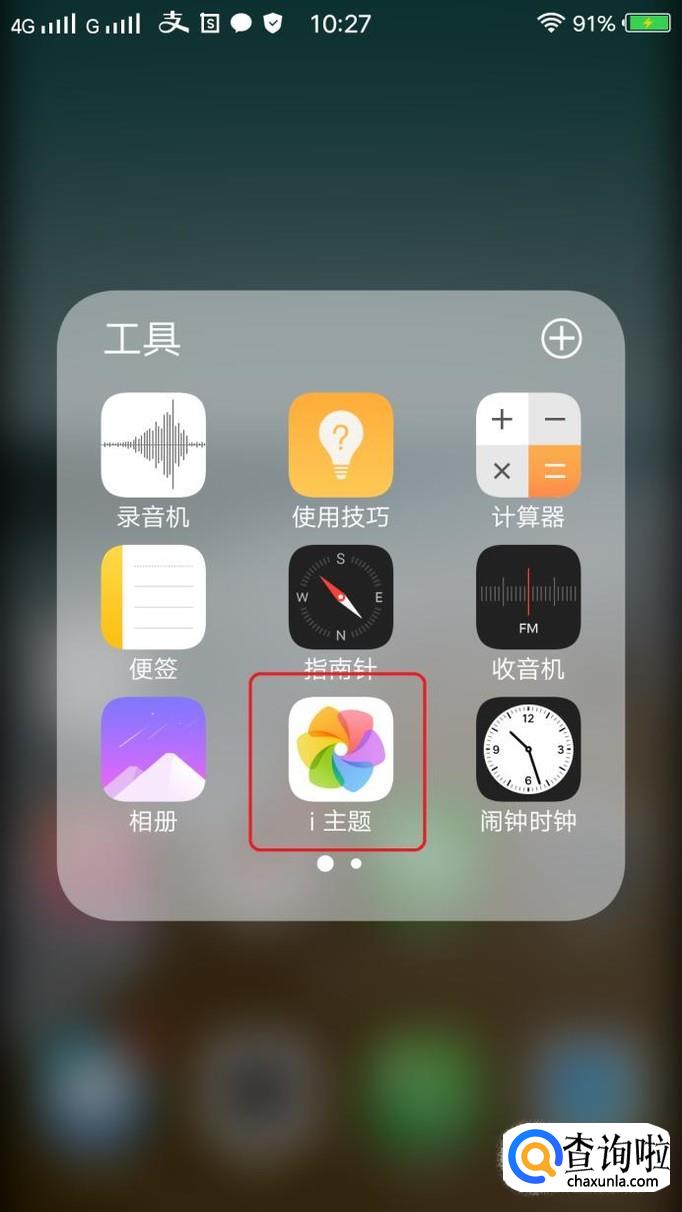
Task: Add apps with the plus icon
Action: tap(561, 339)
